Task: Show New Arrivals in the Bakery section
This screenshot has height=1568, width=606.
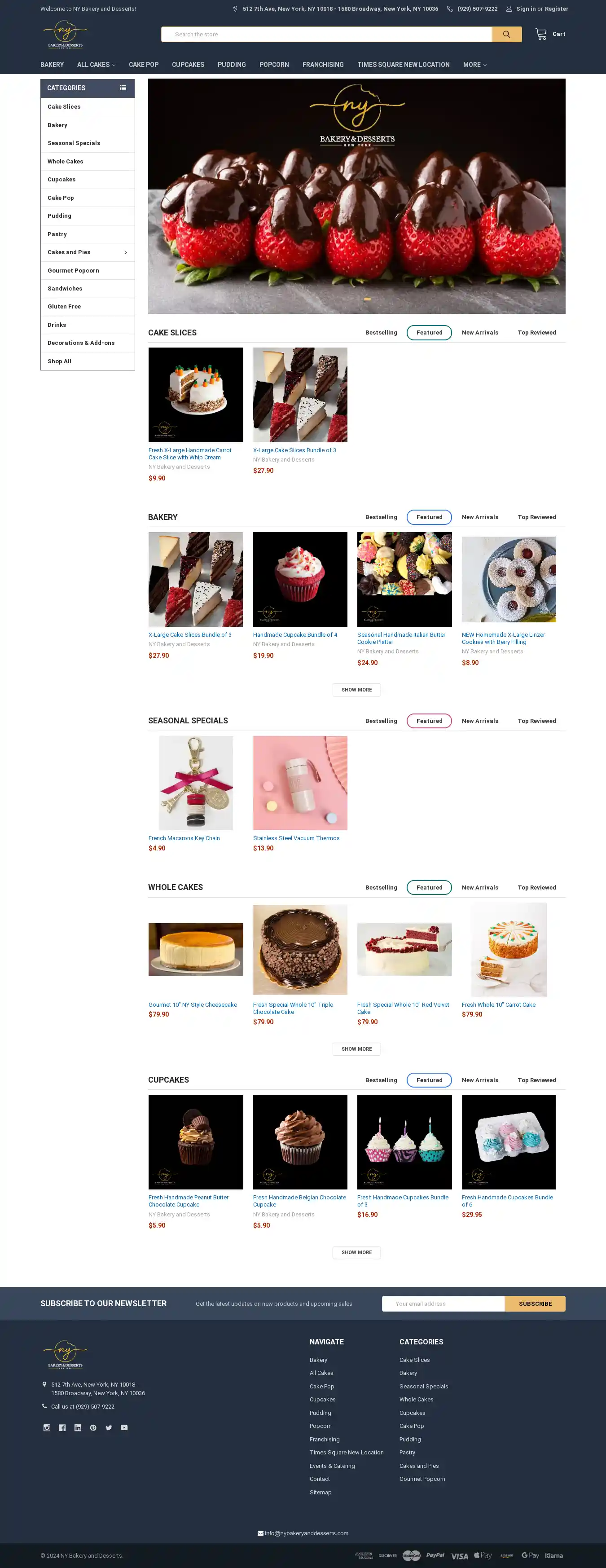Action: [479, 517]
